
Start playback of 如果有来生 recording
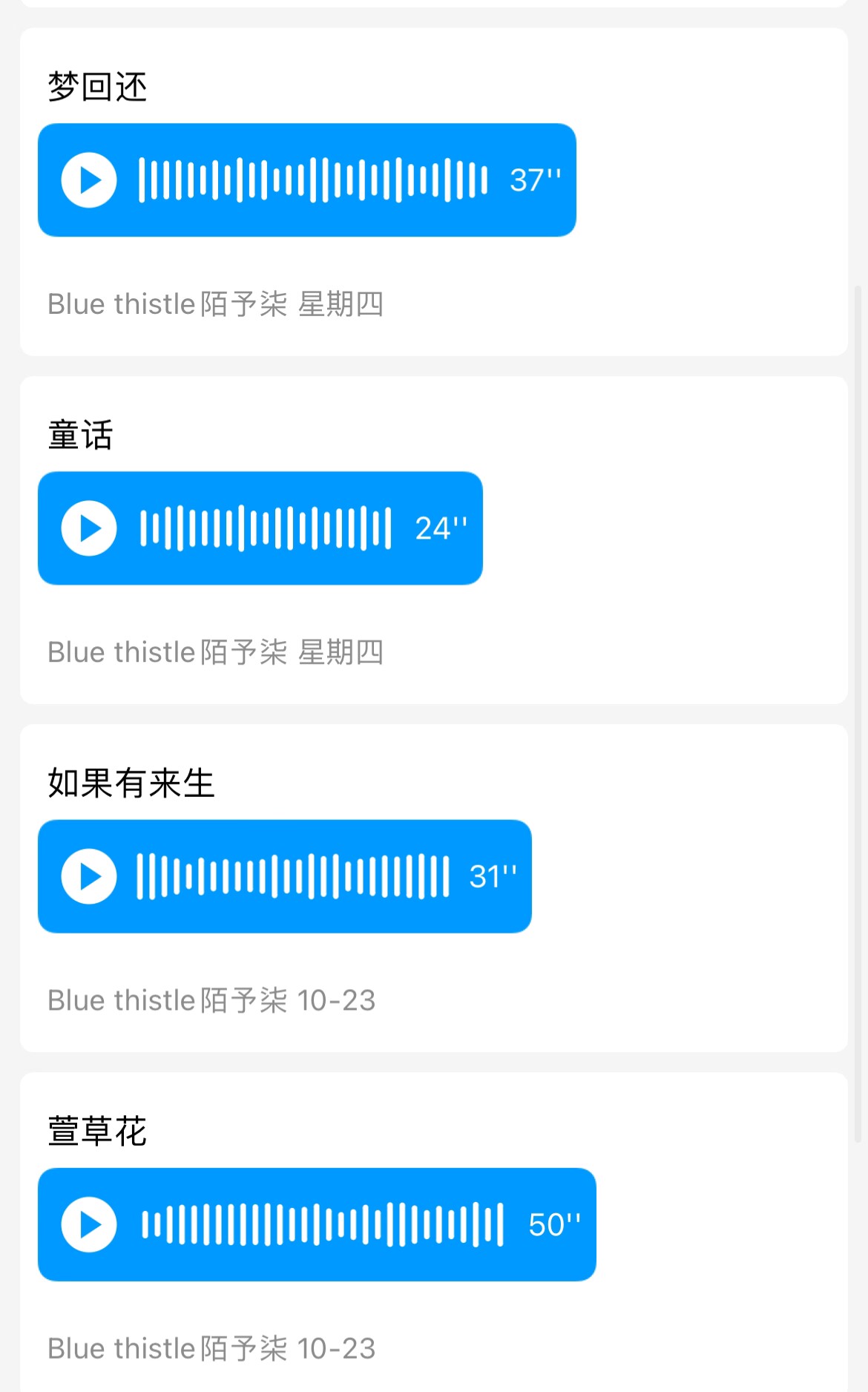tap(89, 876)
